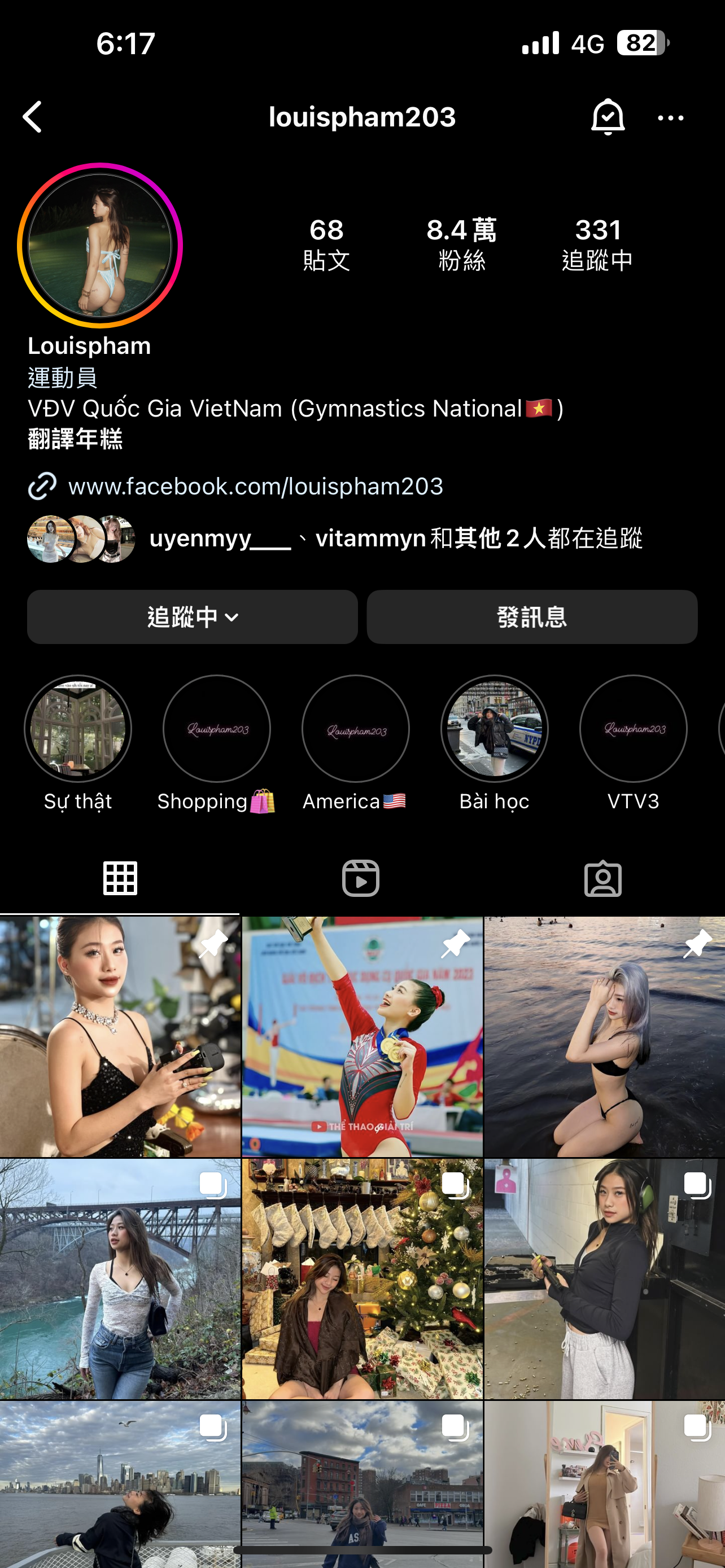The width and height of the screenshot is (725, 1568).
Task: Open the Bài học story highlight
Action: [x=494, y=729]
